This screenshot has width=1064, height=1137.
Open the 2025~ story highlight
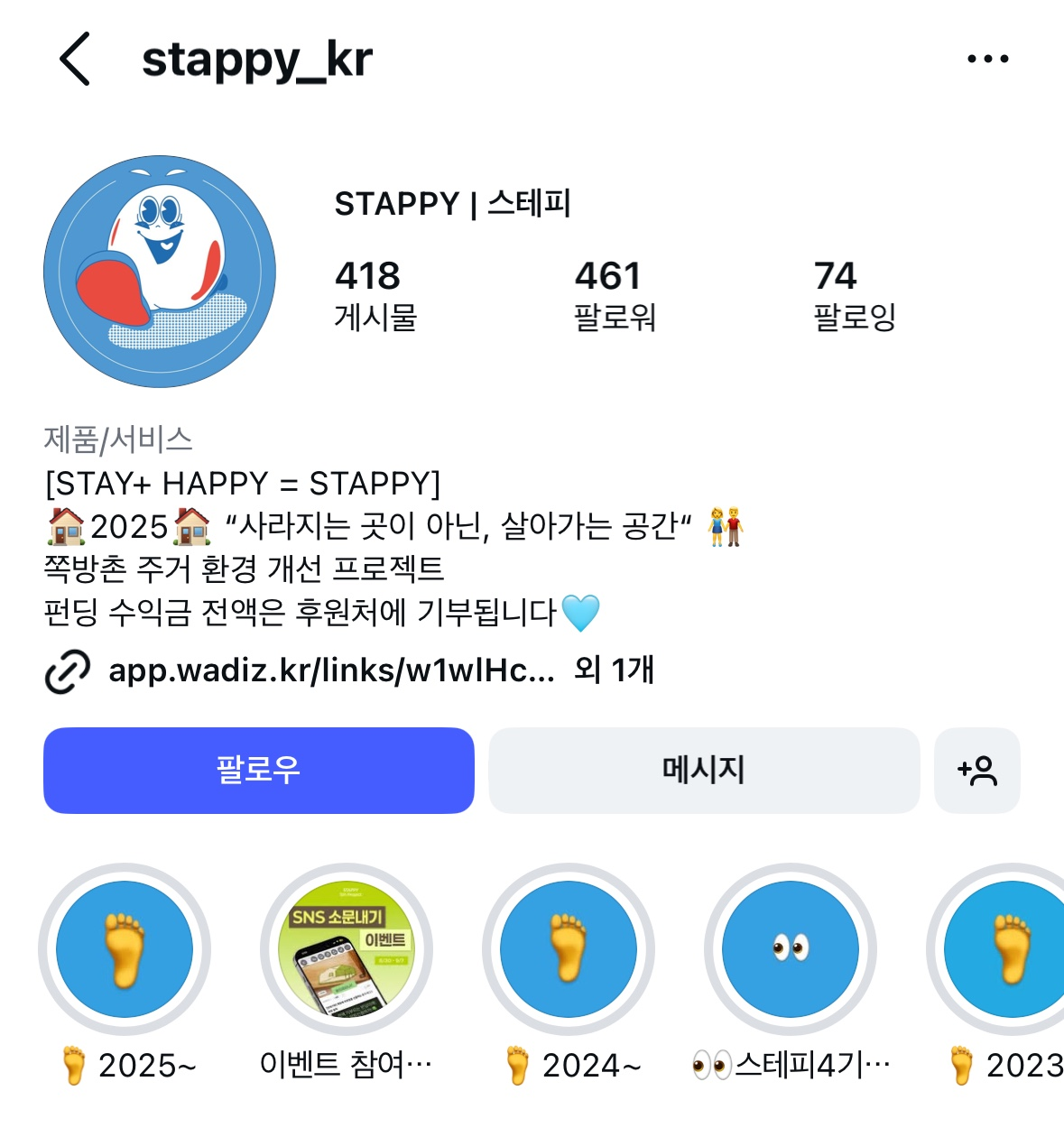tap(125, 949)
